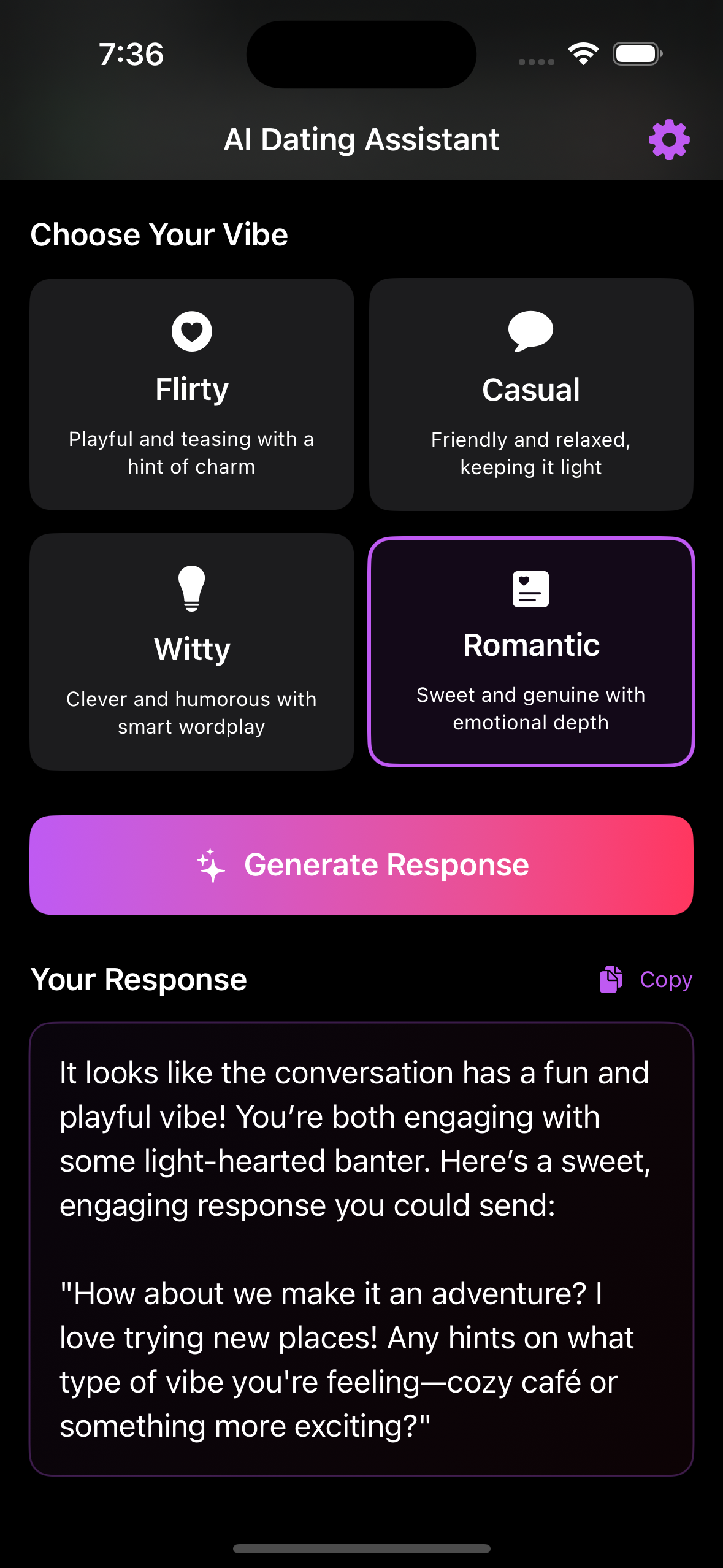Generate a new response
The height and width of the screenshot is (1568, 723).
coord(361,865)
